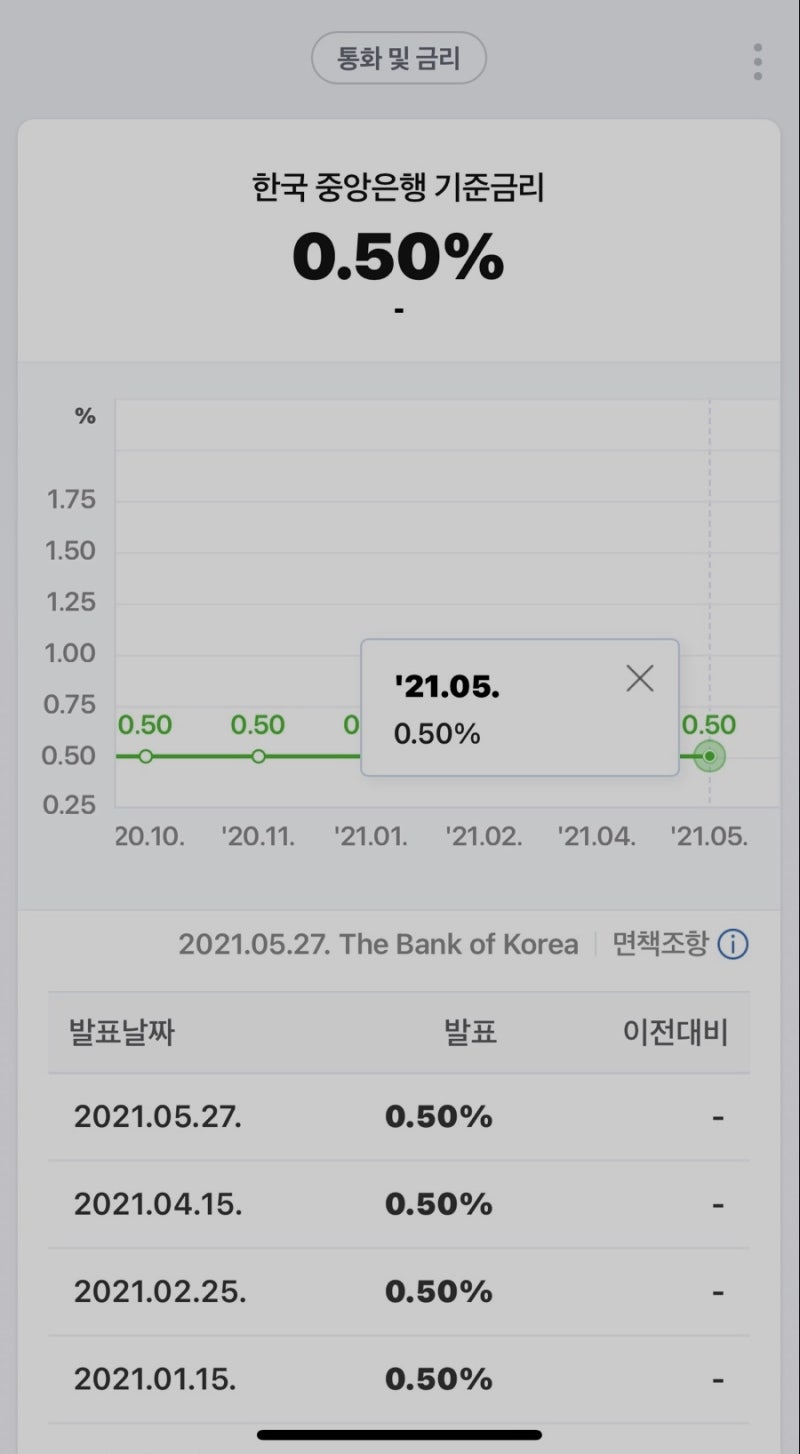
Task: Open the 통화 및 금리 category selector
Action: coord(399,57)
